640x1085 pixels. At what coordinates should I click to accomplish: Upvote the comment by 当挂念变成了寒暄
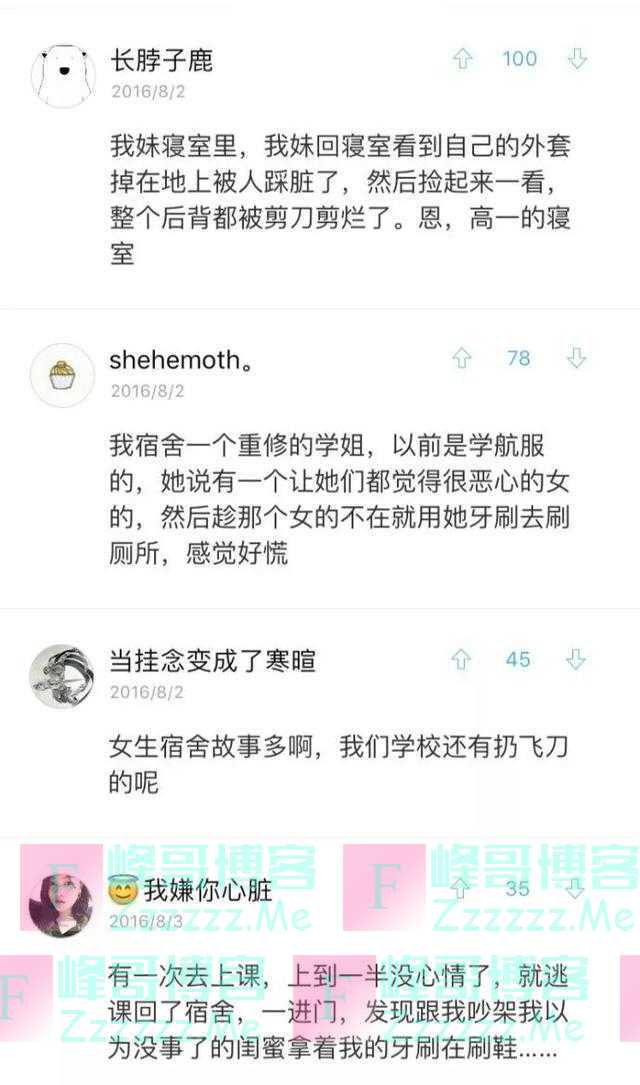point(462,660)
